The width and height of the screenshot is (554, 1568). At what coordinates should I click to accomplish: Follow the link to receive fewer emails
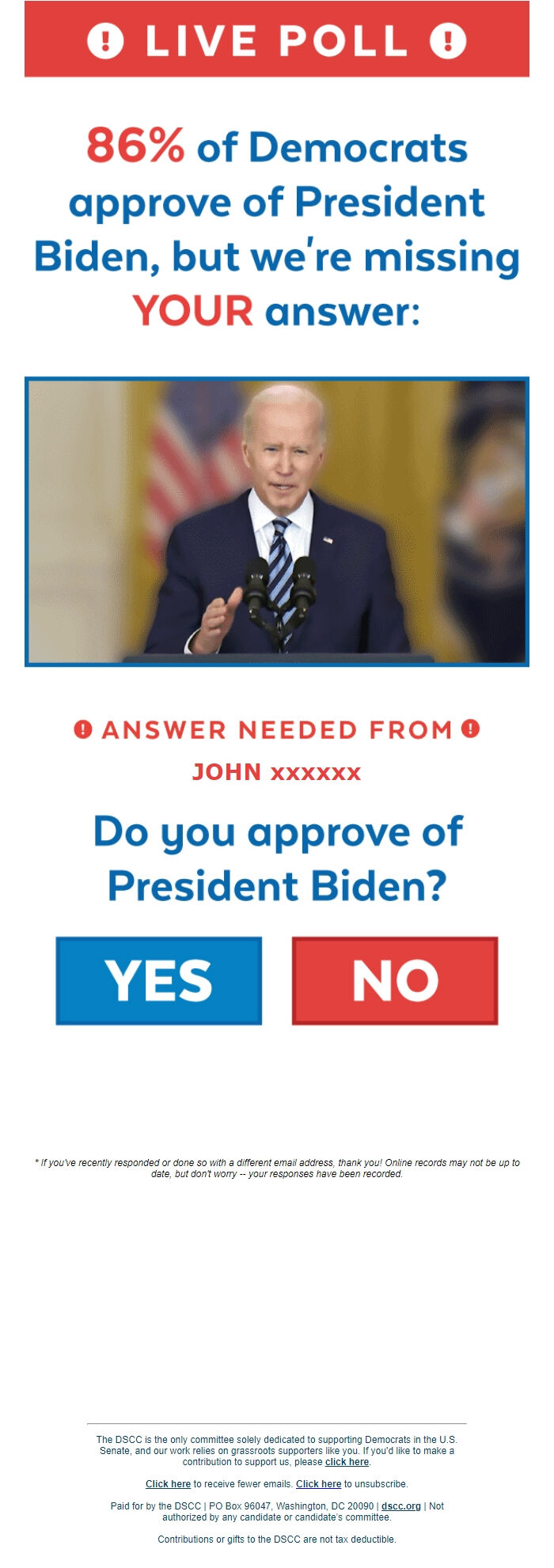tap(168, 1484)
